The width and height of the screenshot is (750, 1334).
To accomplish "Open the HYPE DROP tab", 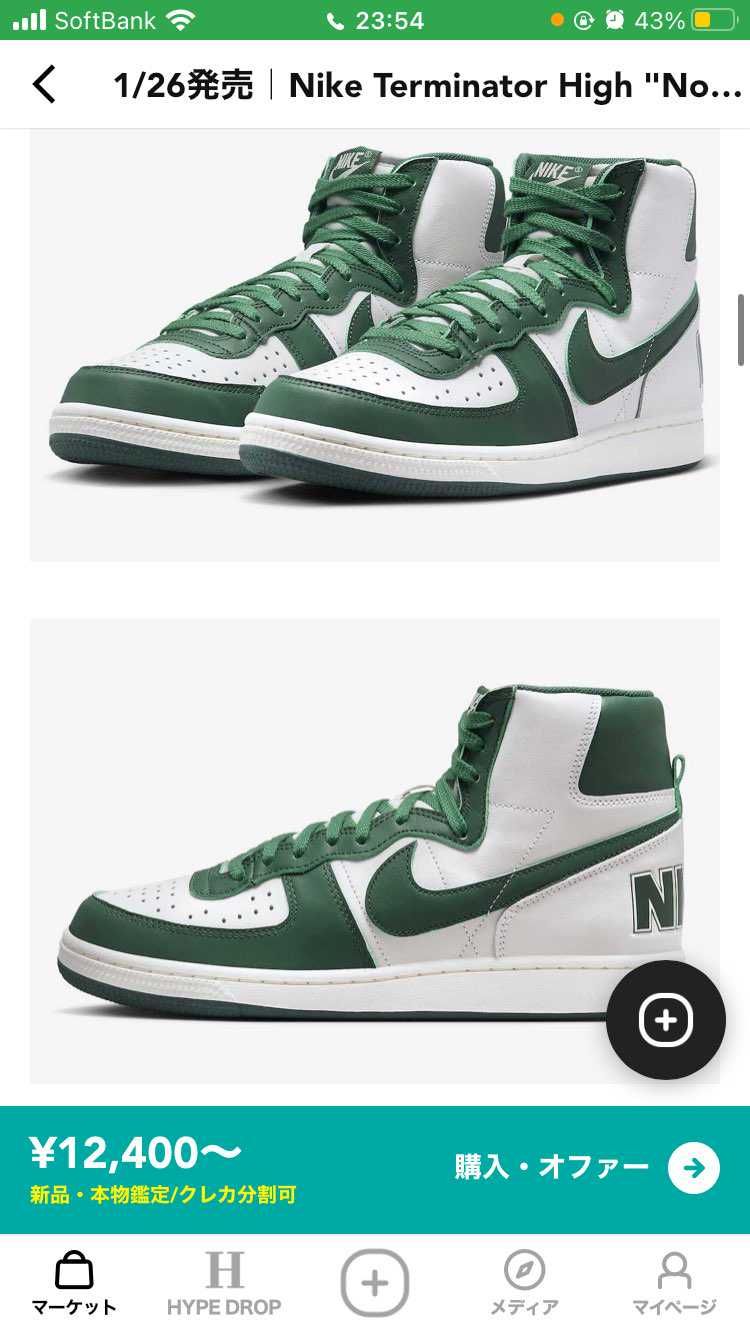I will coord(224,1283).
